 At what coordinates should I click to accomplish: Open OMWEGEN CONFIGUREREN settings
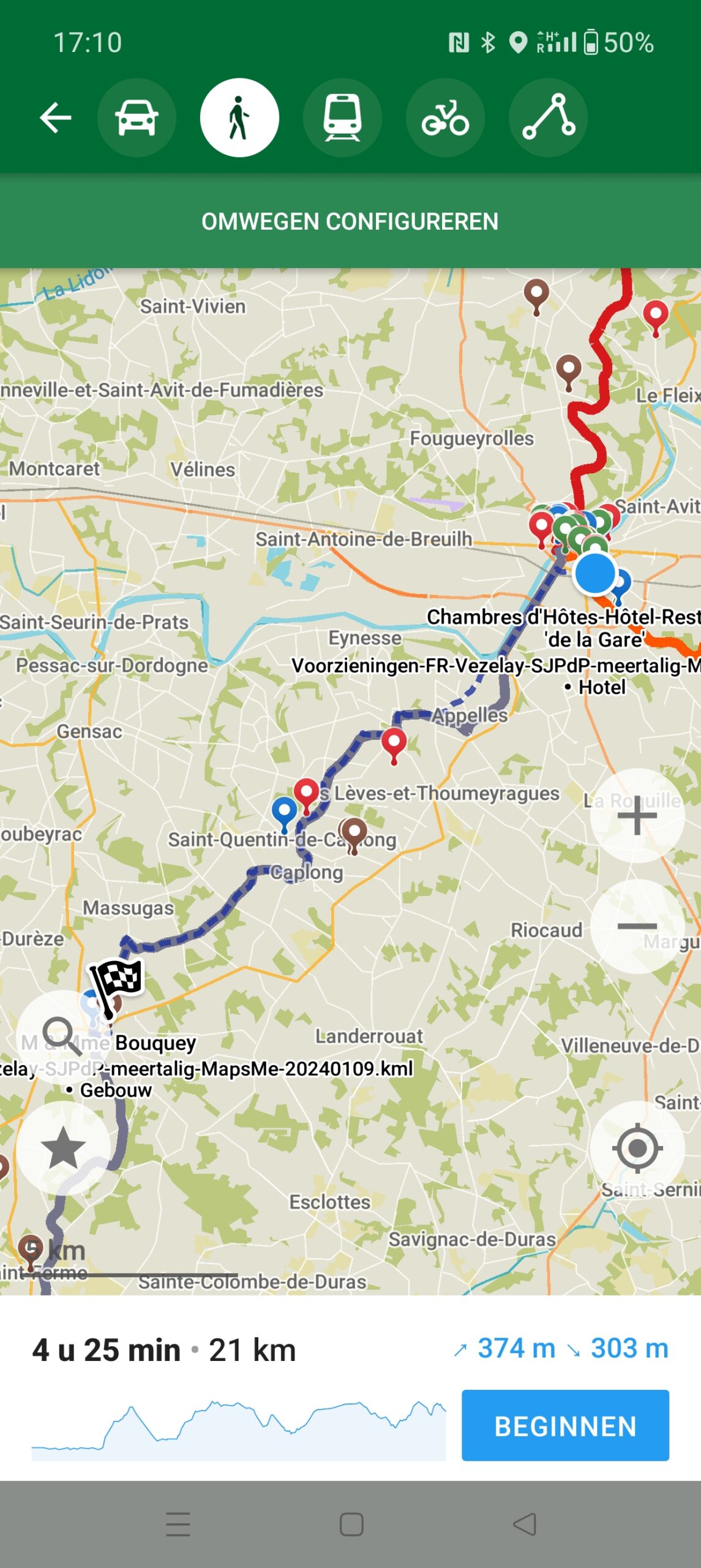(350, 221)
